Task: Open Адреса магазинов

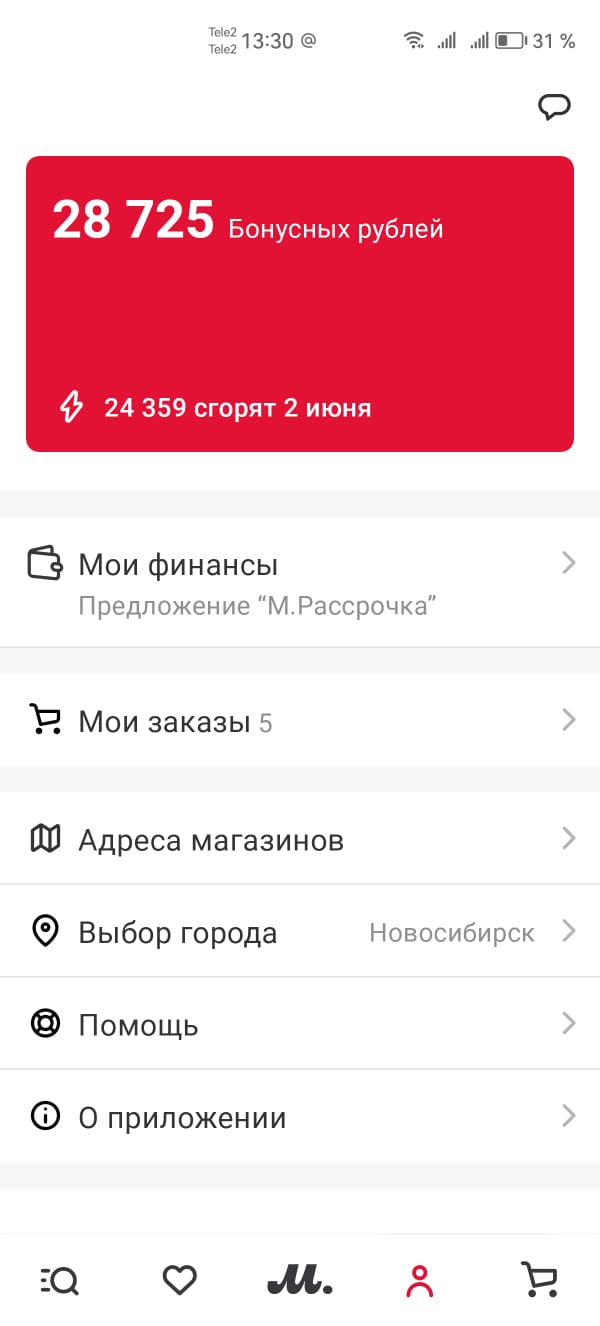Action: (300, 839)
